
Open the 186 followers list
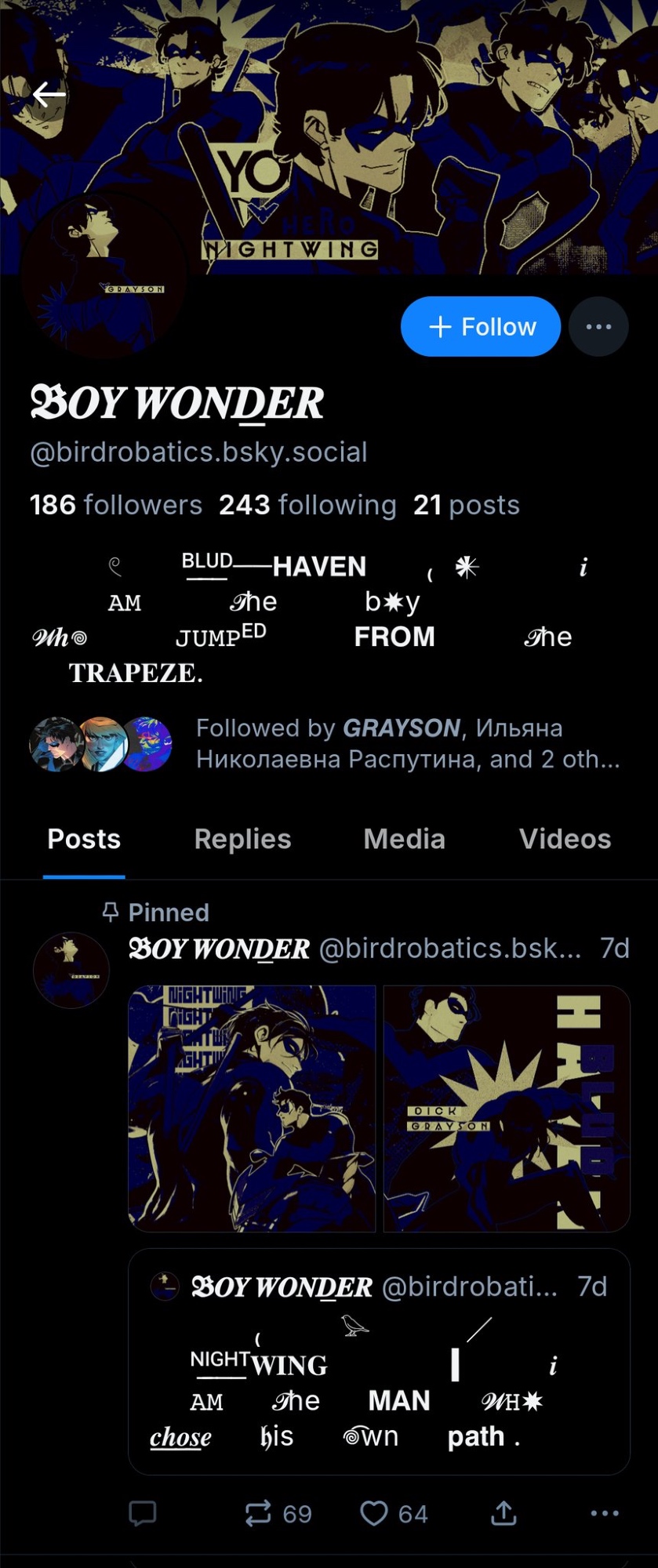click(116, 506)
